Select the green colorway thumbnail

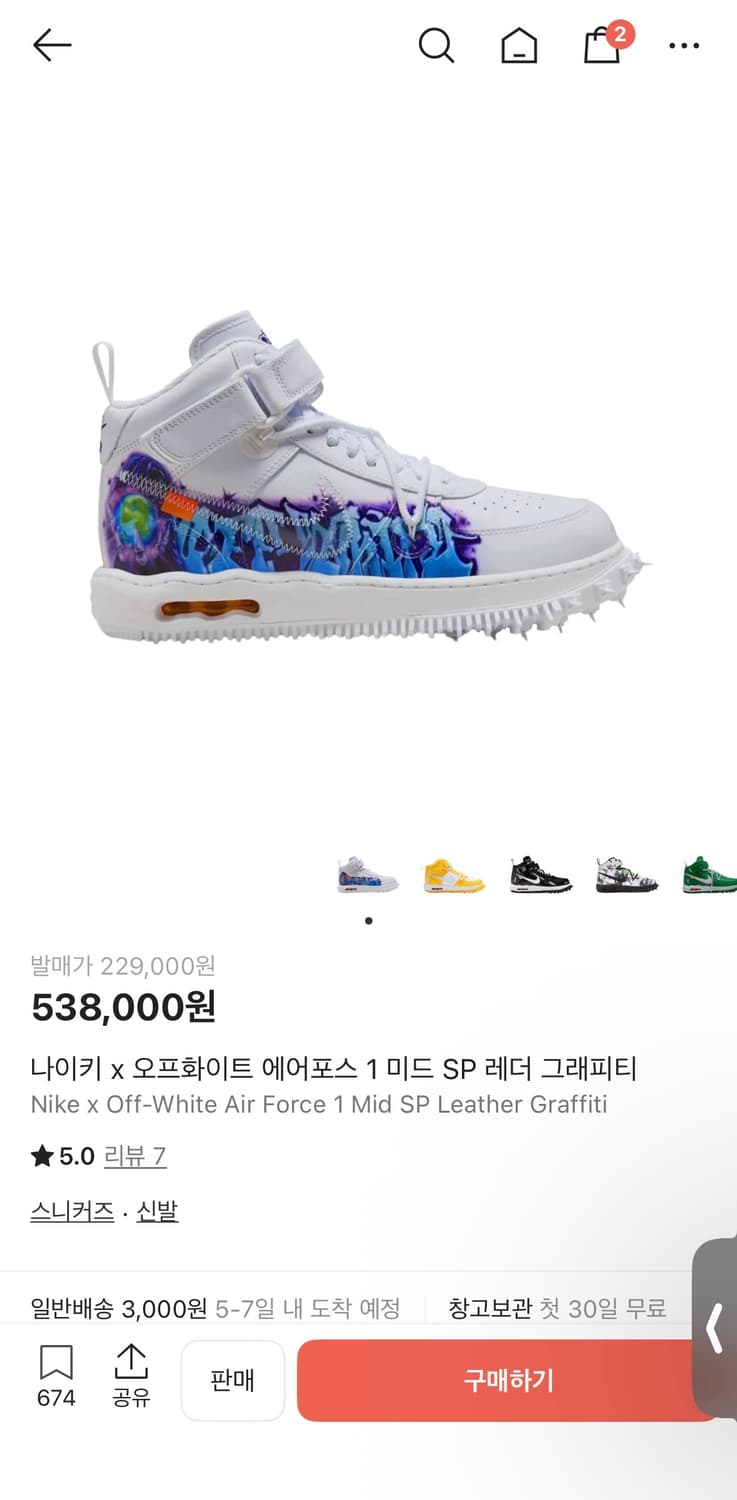(714, 872)
